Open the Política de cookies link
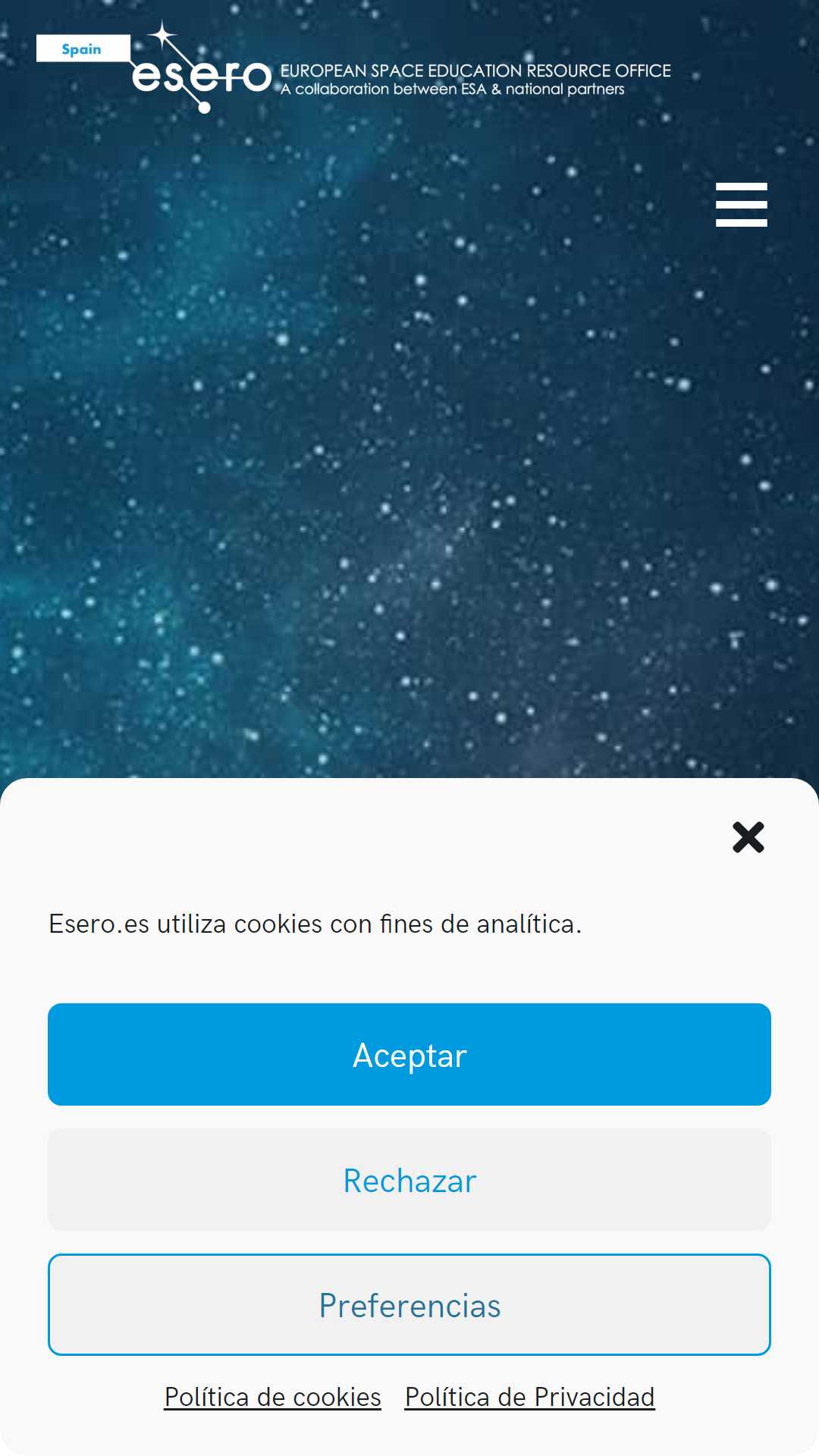This screenshot has height=1456, width=819. coord(273,1397)
